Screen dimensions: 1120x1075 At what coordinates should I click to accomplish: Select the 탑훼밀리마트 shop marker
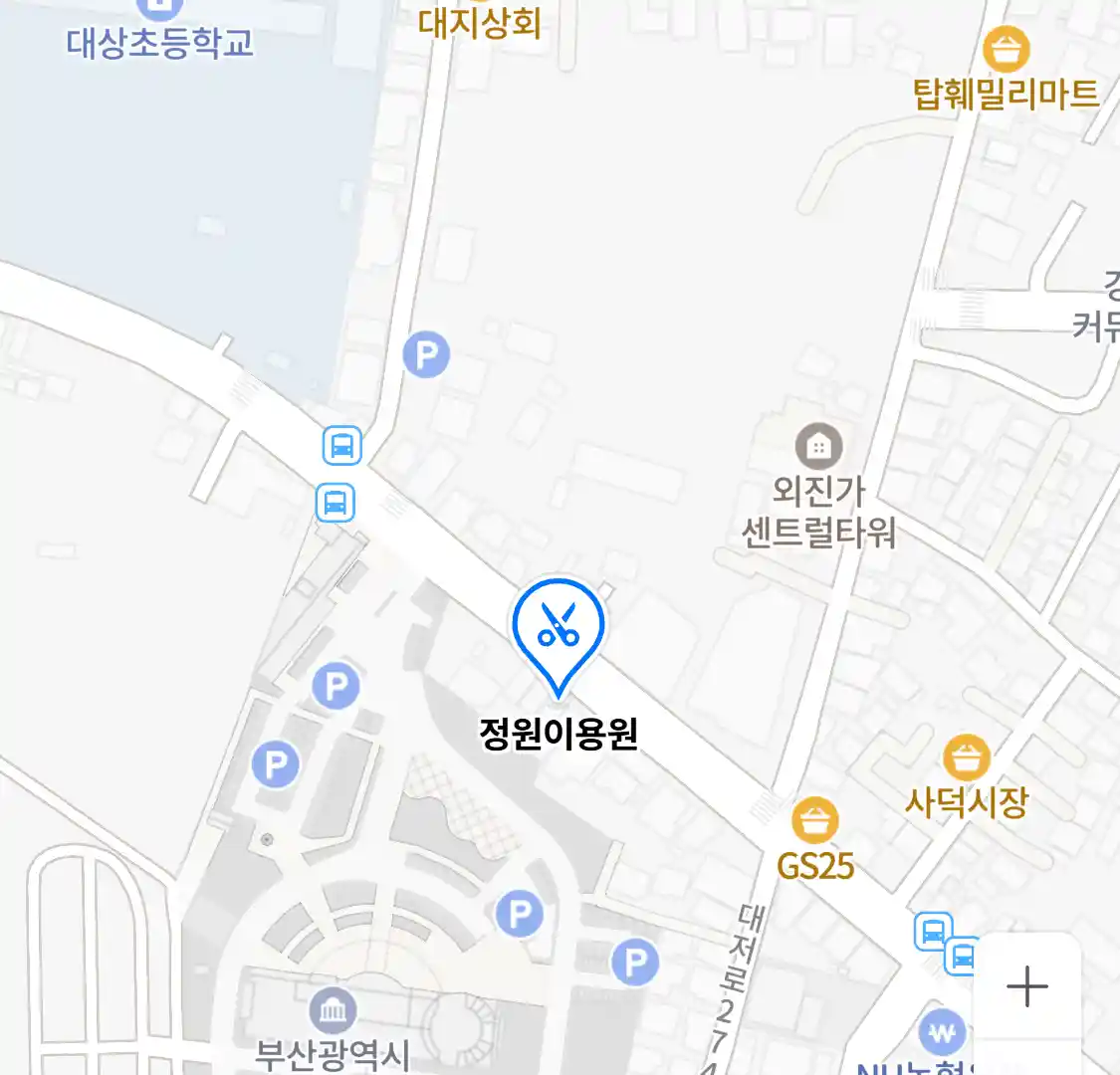(1006, 51)
